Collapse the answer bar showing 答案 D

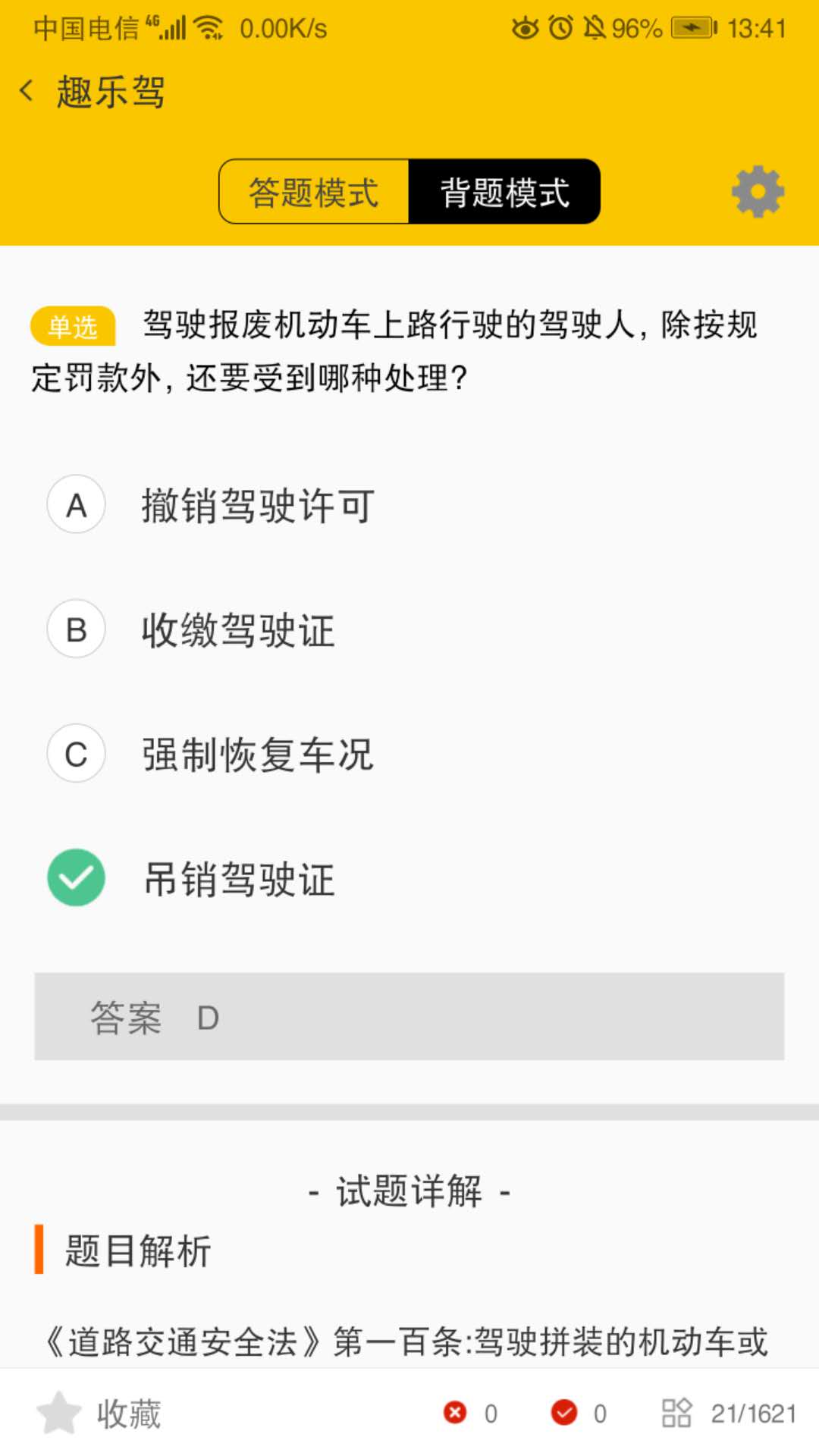click(x=409, y=1016)
